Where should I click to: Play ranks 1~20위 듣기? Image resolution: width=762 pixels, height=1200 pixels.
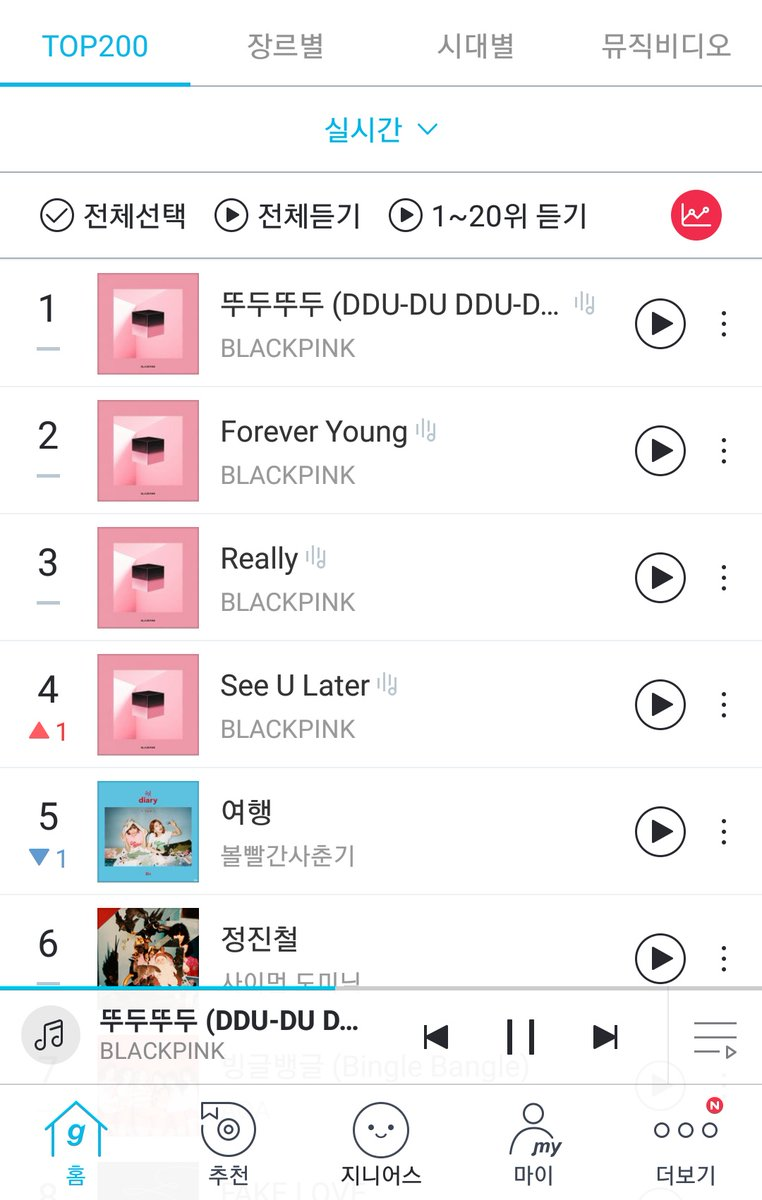coord(488,216)
